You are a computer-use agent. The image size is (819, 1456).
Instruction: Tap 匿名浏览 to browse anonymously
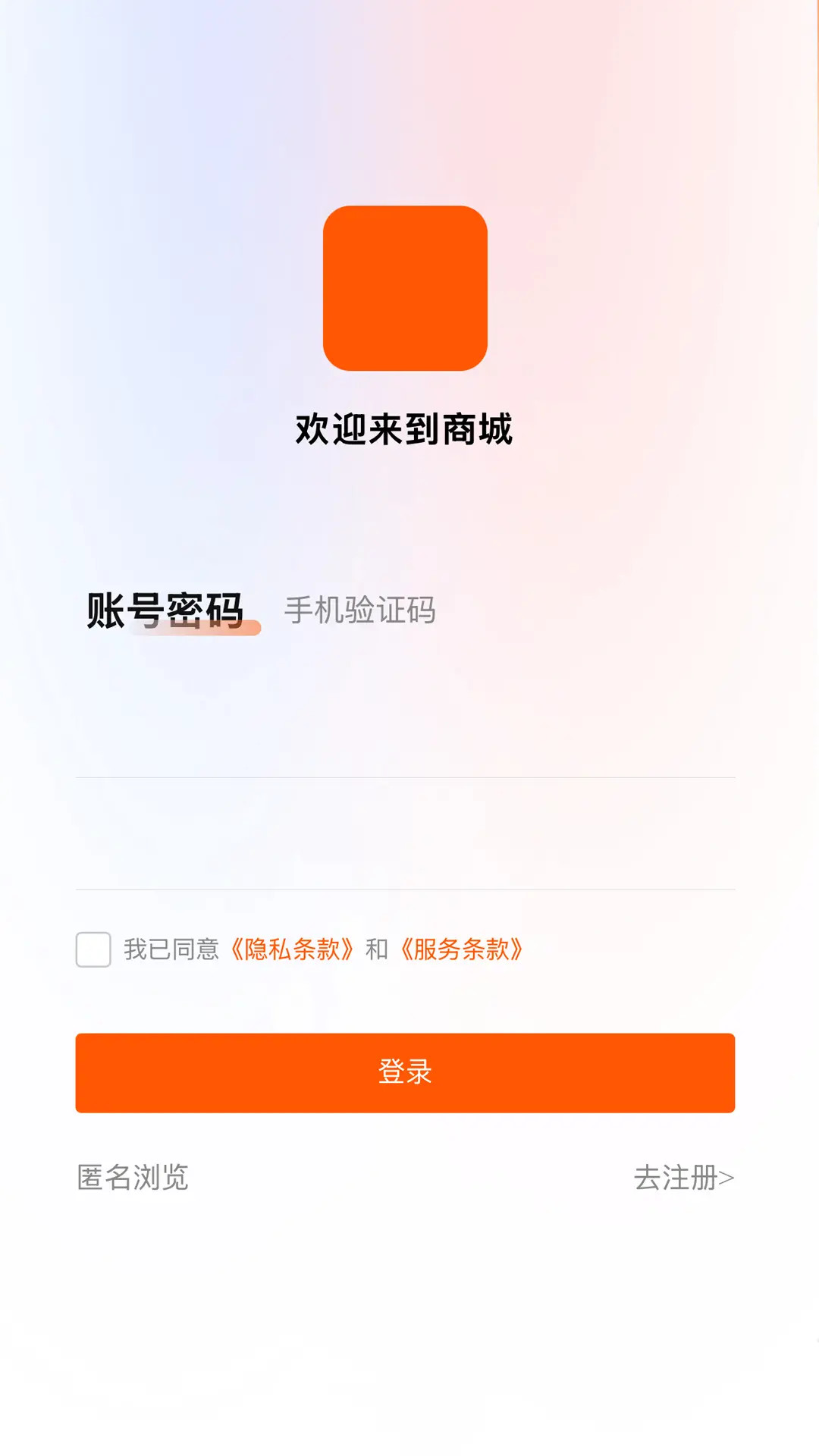click(x=133, y=1178)
